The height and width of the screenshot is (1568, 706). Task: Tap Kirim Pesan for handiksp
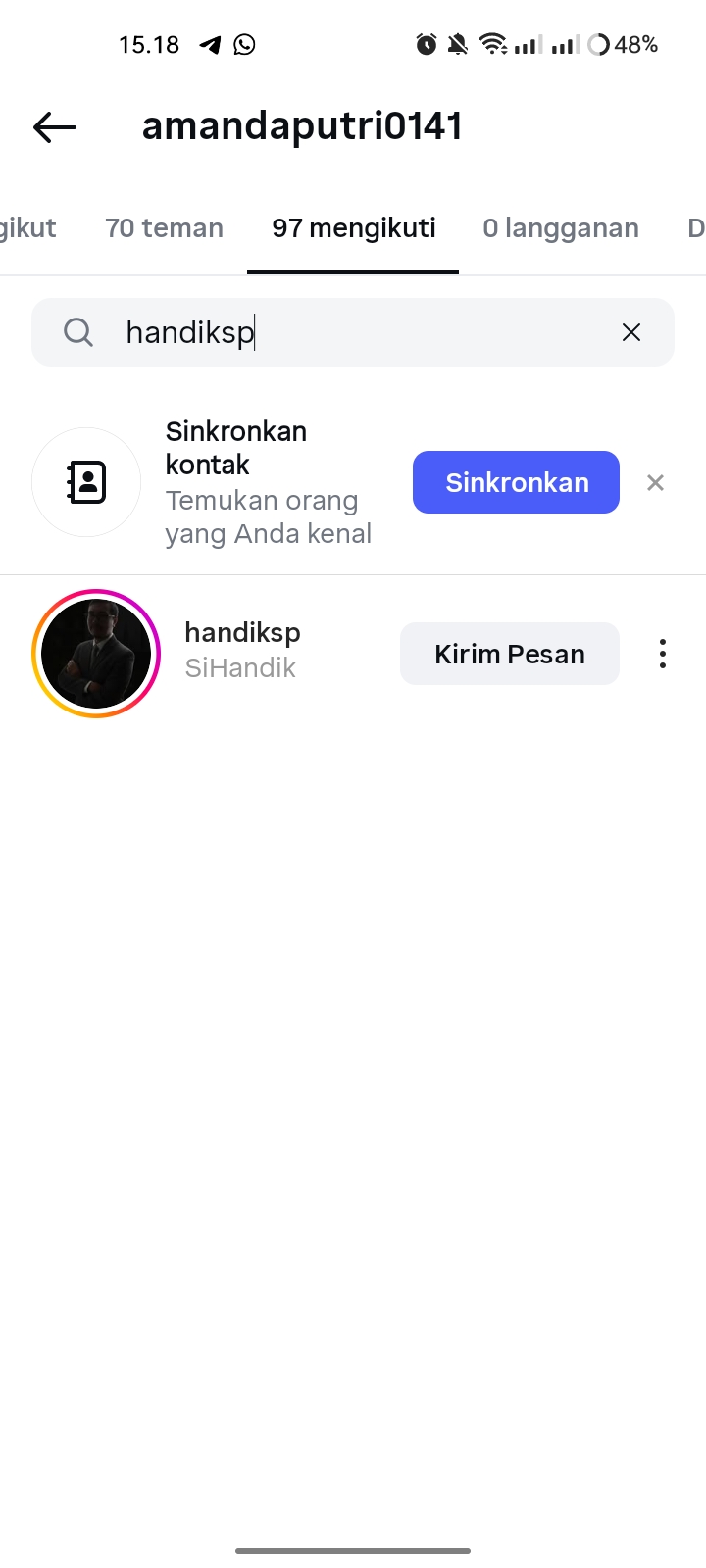509,654
